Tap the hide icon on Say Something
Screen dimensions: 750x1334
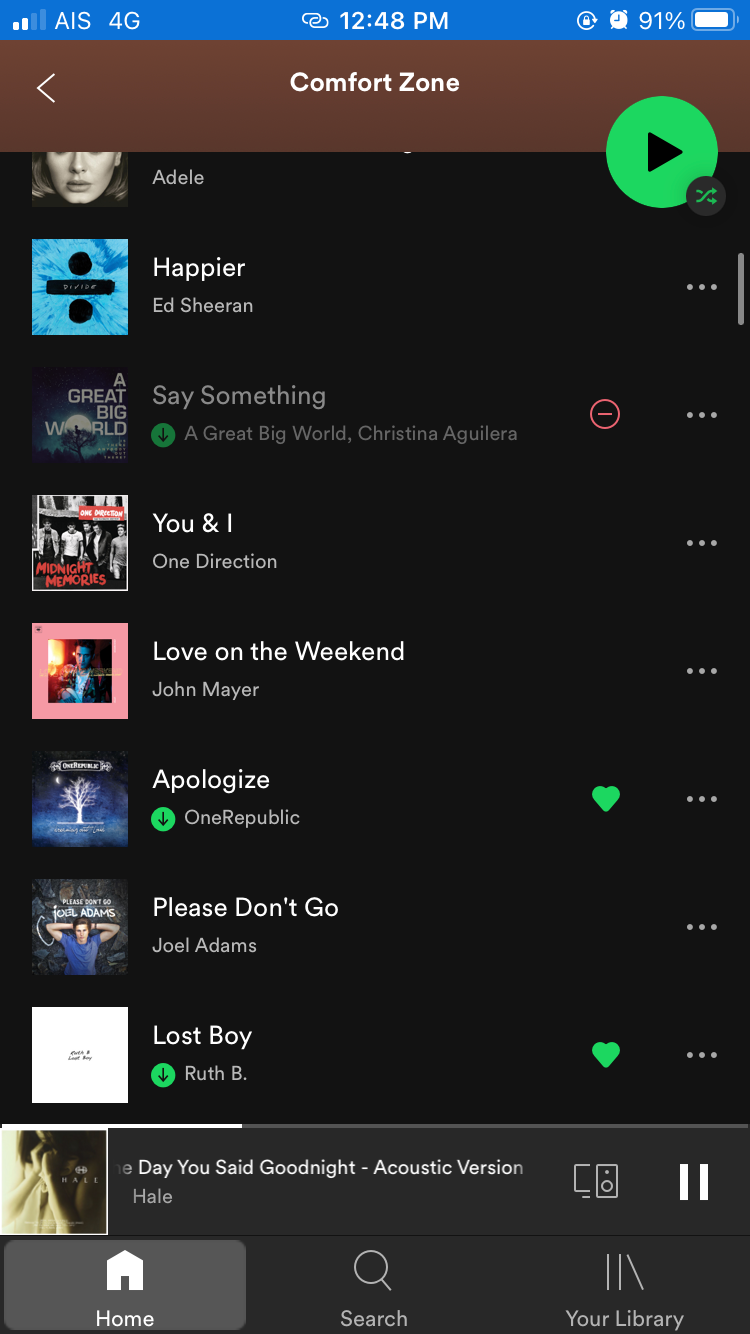(605, 414)
